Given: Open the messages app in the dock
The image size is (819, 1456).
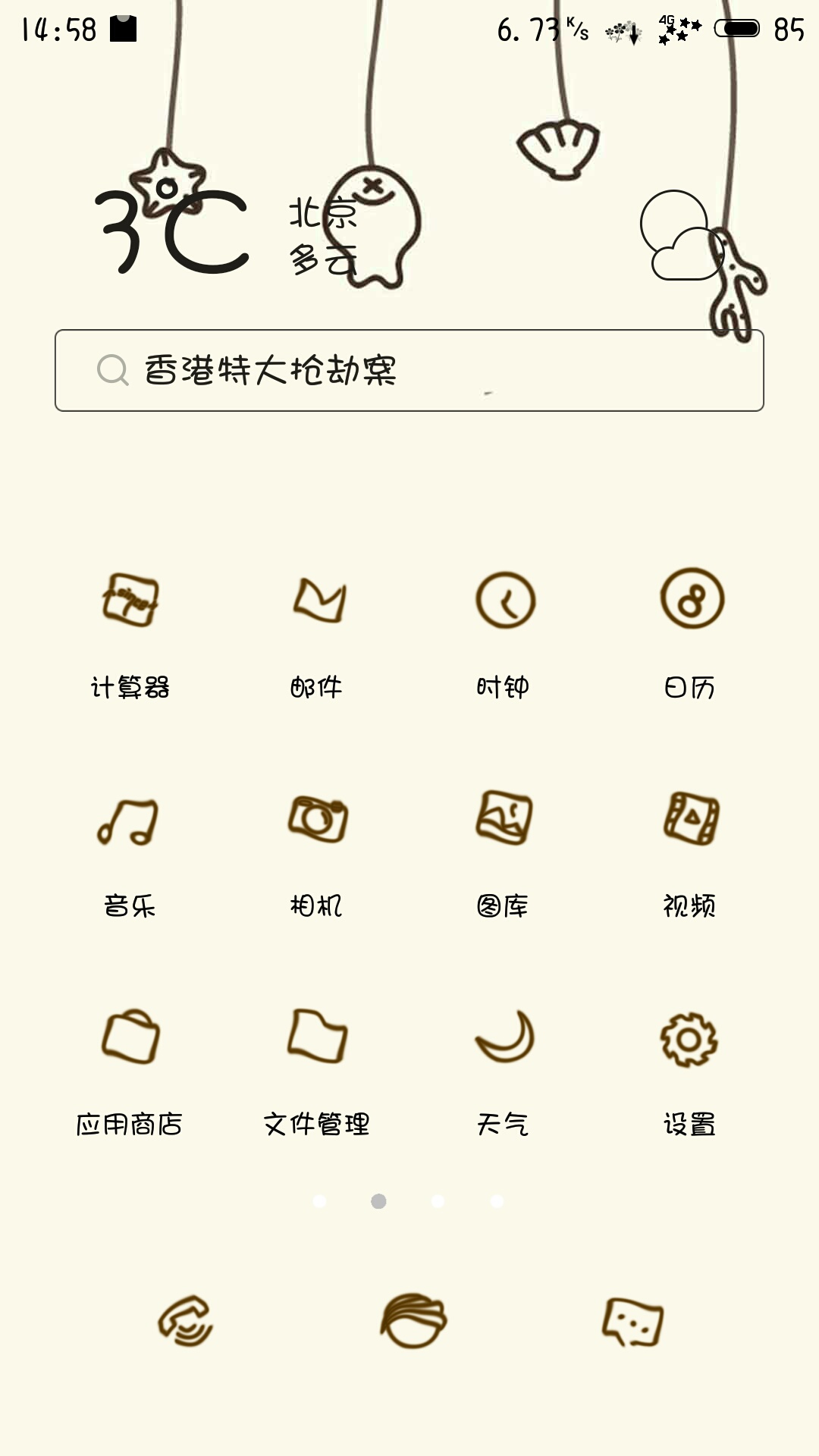Looking at the screenshot, I should click(x=632, y=1321).
